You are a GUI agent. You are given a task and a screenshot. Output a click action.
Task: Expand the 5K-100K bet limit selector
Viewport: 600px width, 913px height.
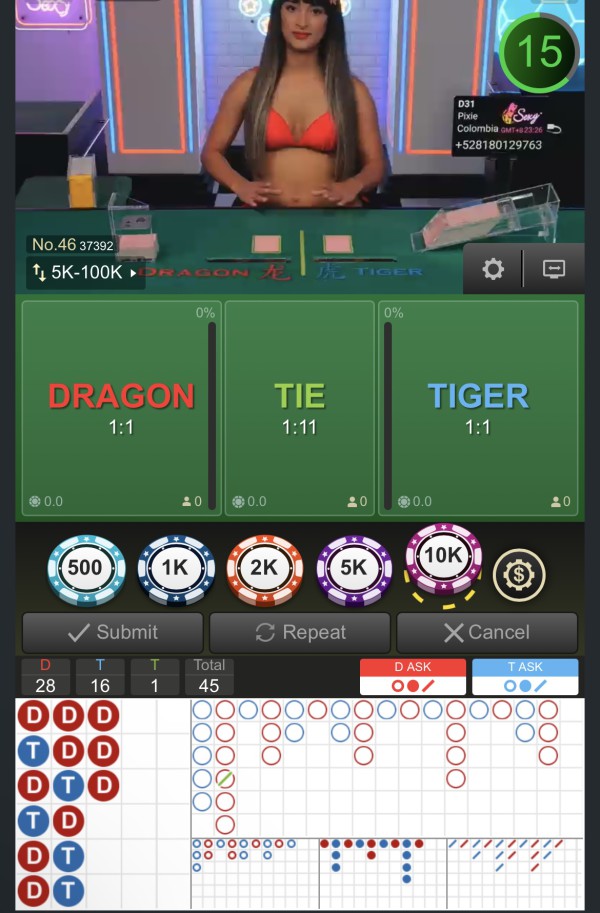tap(85, 272)
